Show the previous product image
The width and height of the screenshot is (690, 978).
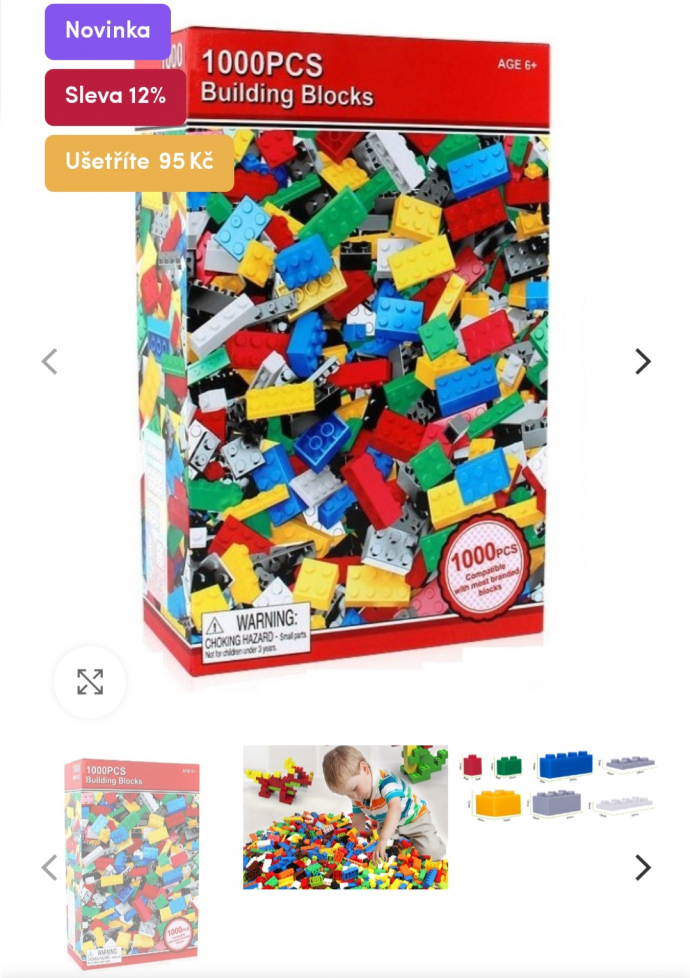(x=49, y=362)
